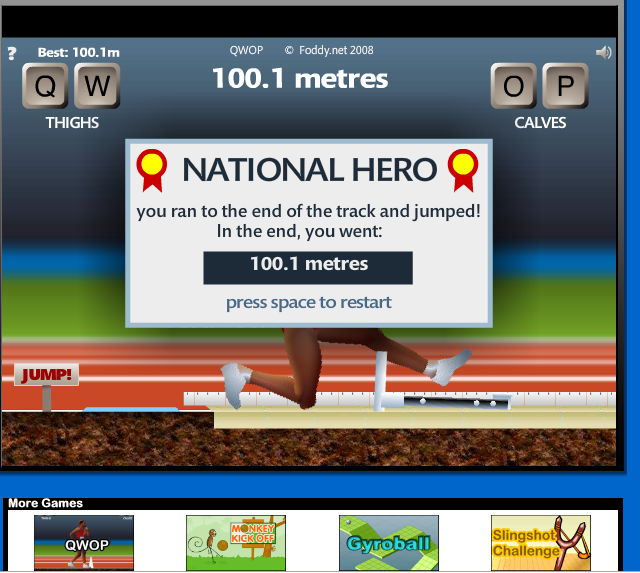The height and width of the screenshot is (573, 640).
Task: Tap the P calf key
Action: tap(565, 87)
